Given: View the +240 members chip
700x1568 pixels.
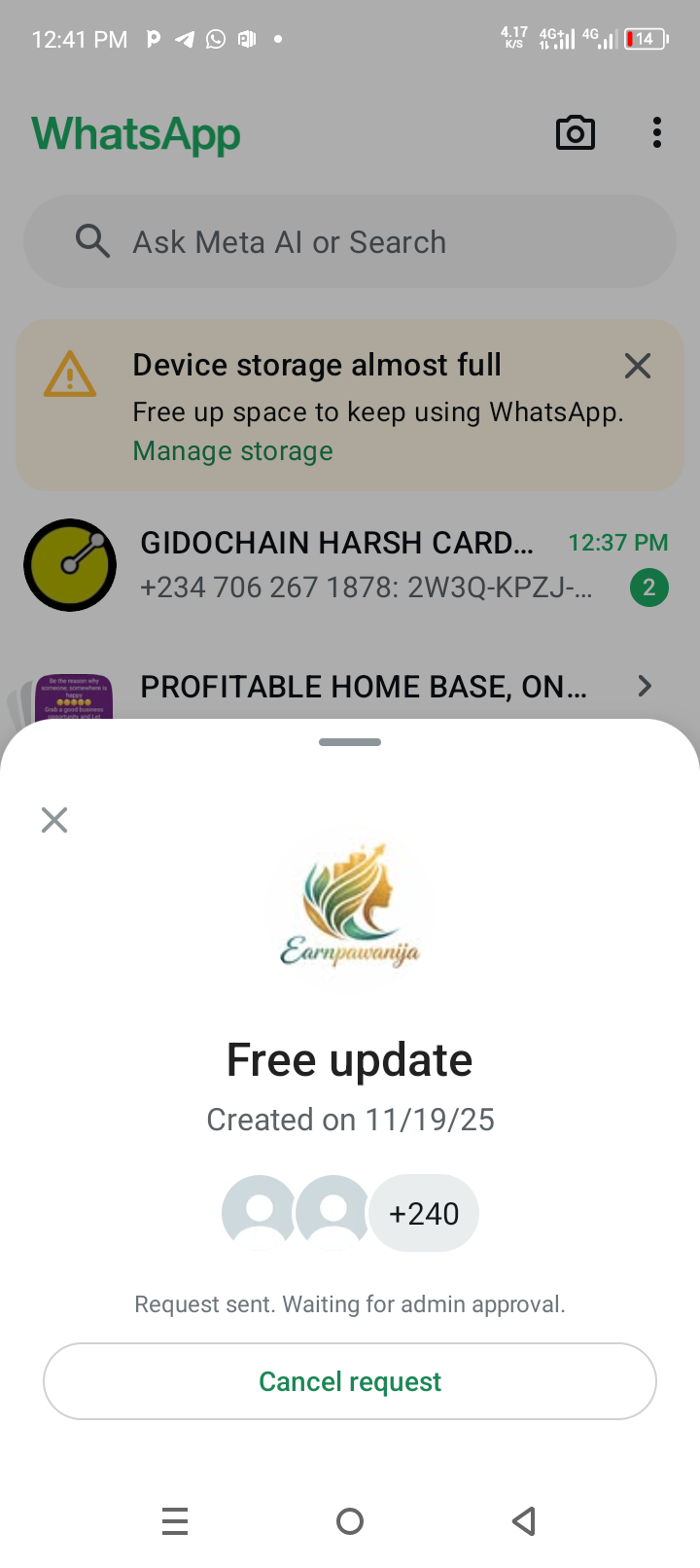Looking at the screenshot, I should [423, 1214].
